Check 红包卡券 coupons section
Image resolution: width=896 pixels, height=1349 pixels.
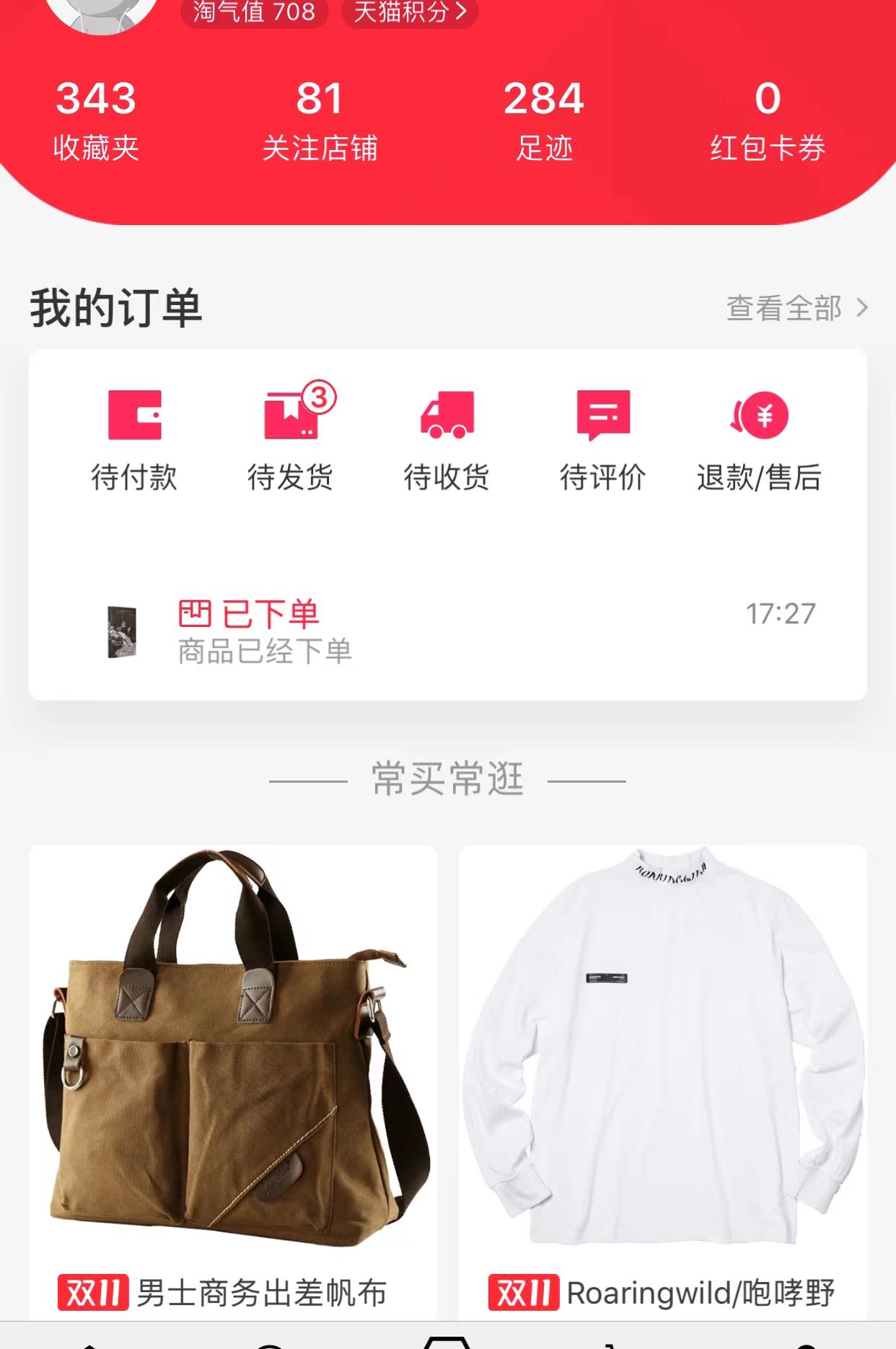pos(768,119)
